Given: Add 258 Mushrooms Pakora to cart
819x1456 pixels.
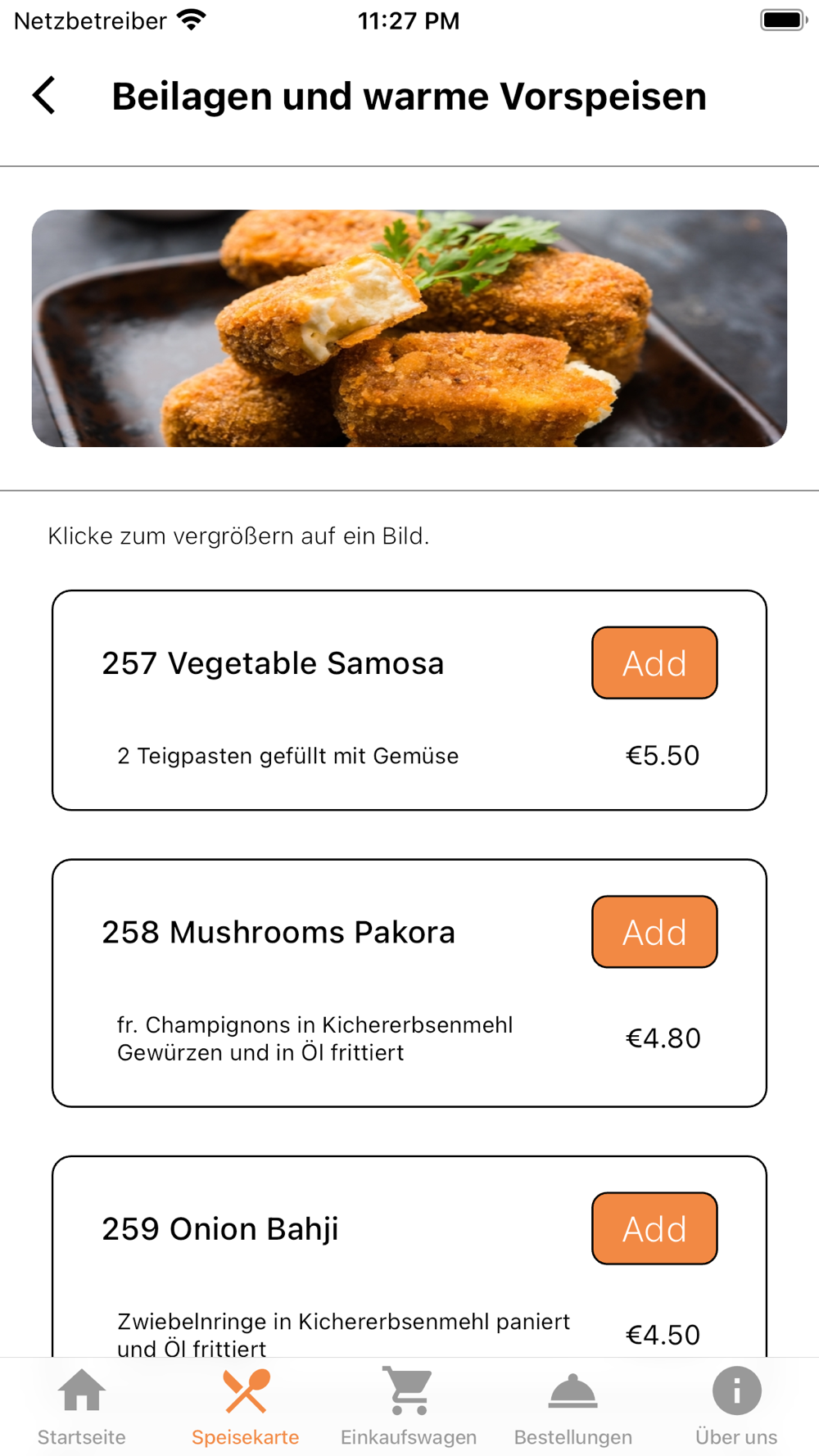Looking at the screenshot, I should [654, 932].
